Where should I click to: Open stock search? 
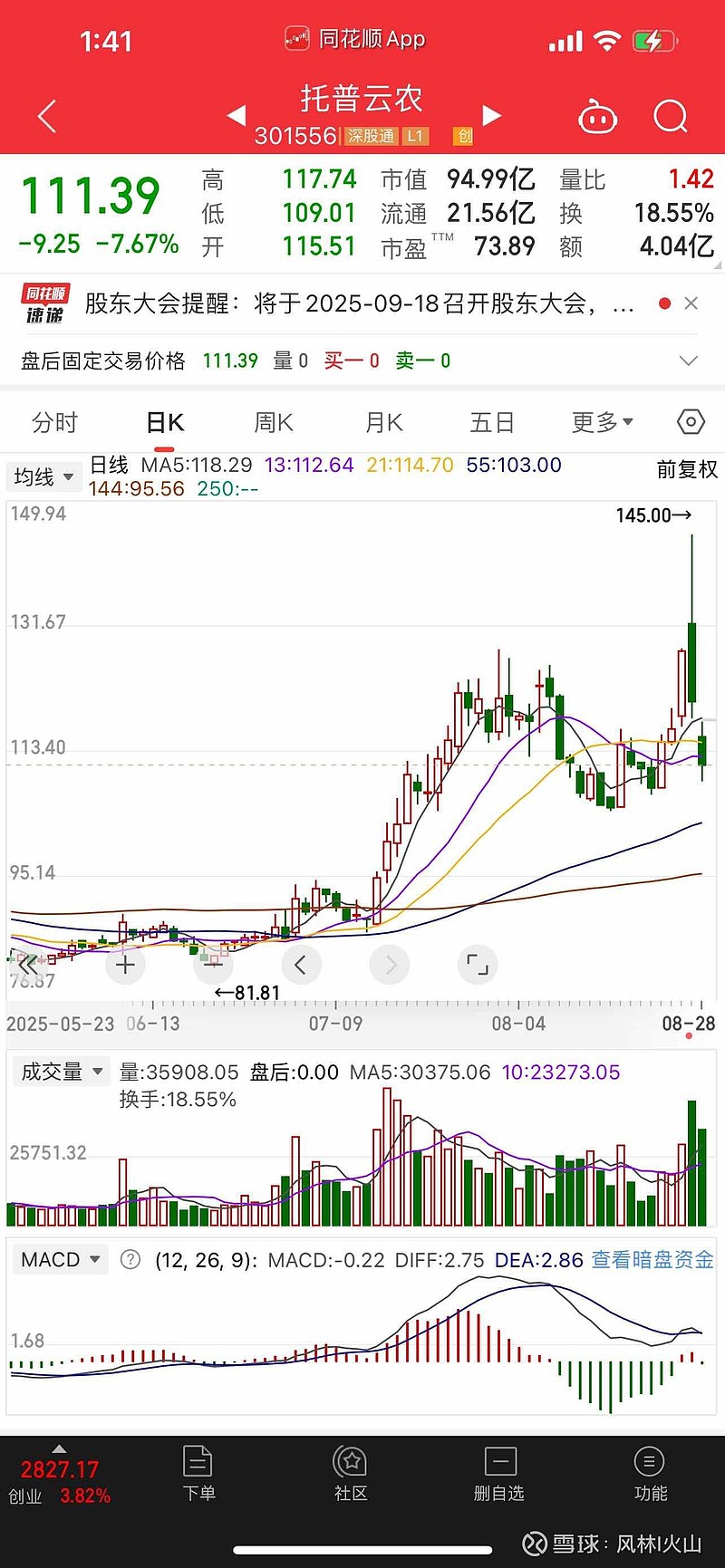671,117
